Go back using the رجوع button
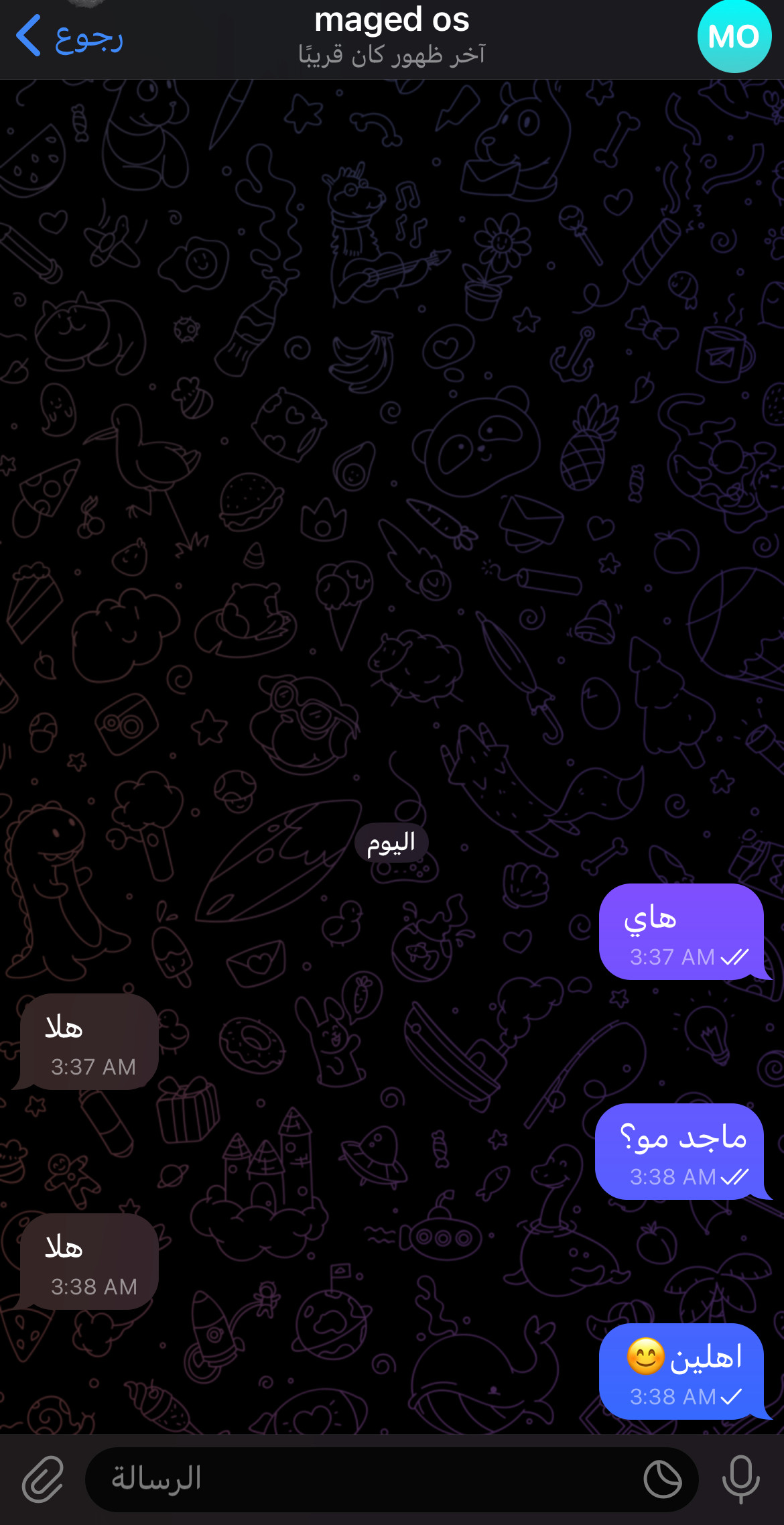The height and width of the screenshot is (1525, 784). coord(70,37)
